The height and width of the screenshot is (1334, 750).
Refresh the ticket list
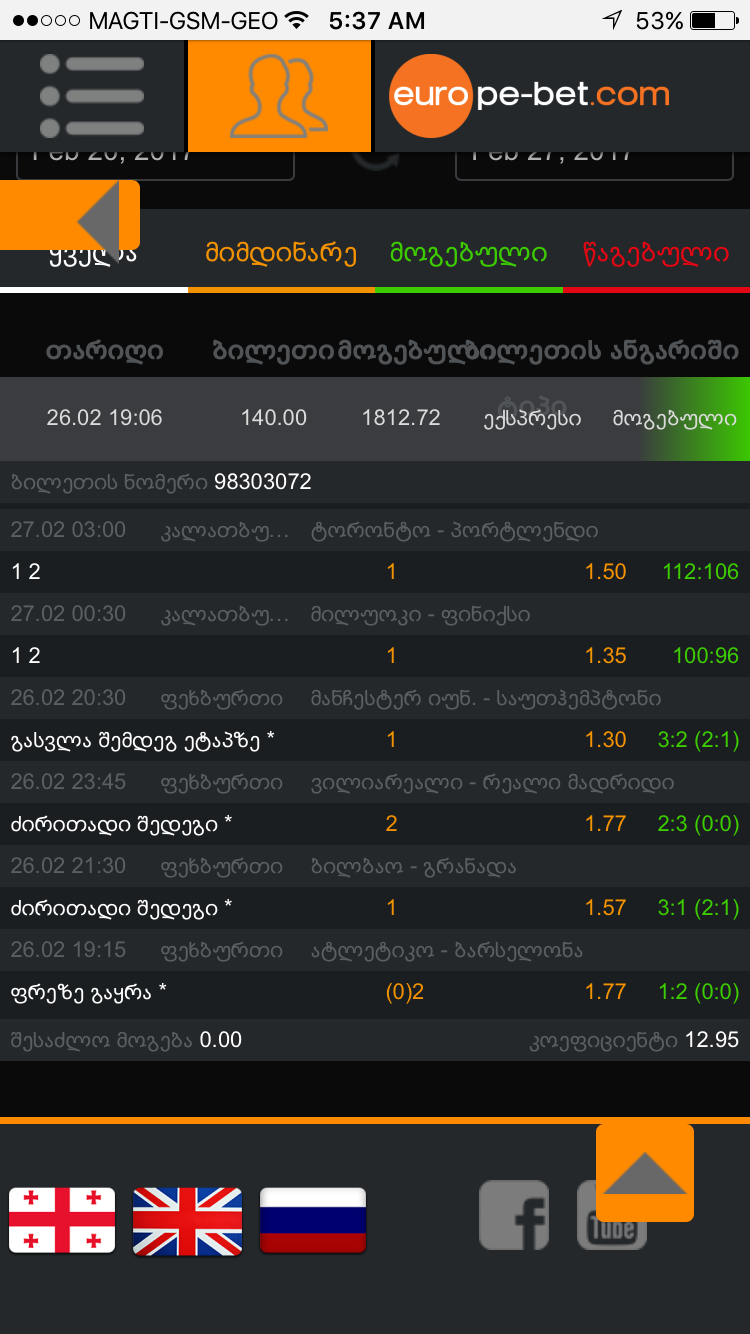[376, 160]
